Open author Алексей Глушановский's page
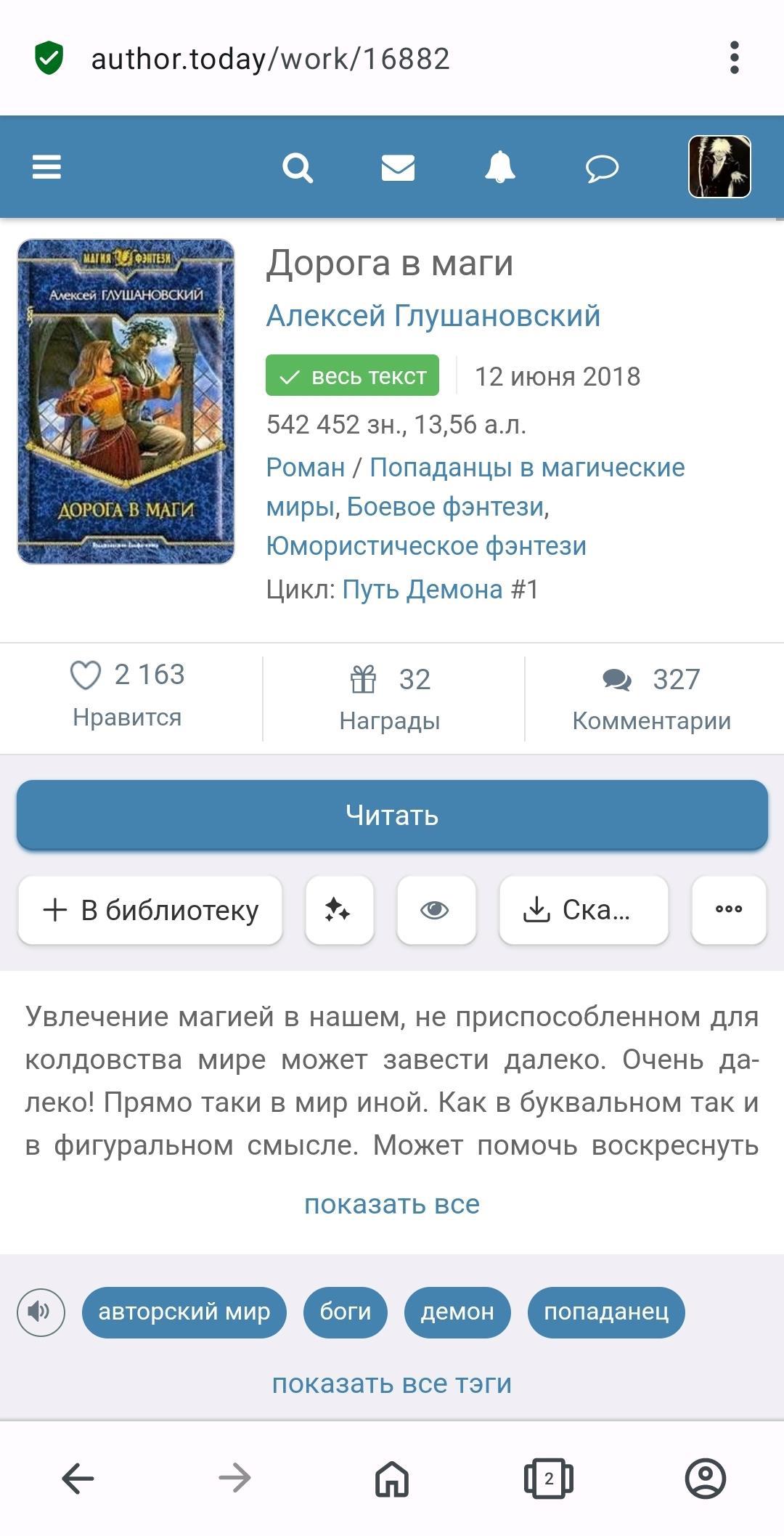This screenshot has height=1536, width=784. coord(433,316)
